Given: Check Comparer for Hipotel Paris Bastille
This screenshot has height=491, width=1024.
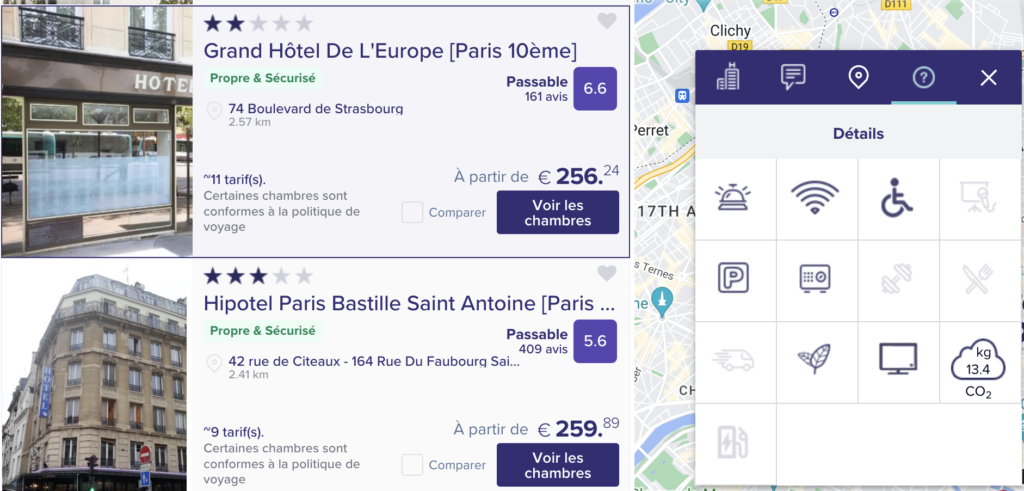Looking at the screenshot, I should 412,464.
